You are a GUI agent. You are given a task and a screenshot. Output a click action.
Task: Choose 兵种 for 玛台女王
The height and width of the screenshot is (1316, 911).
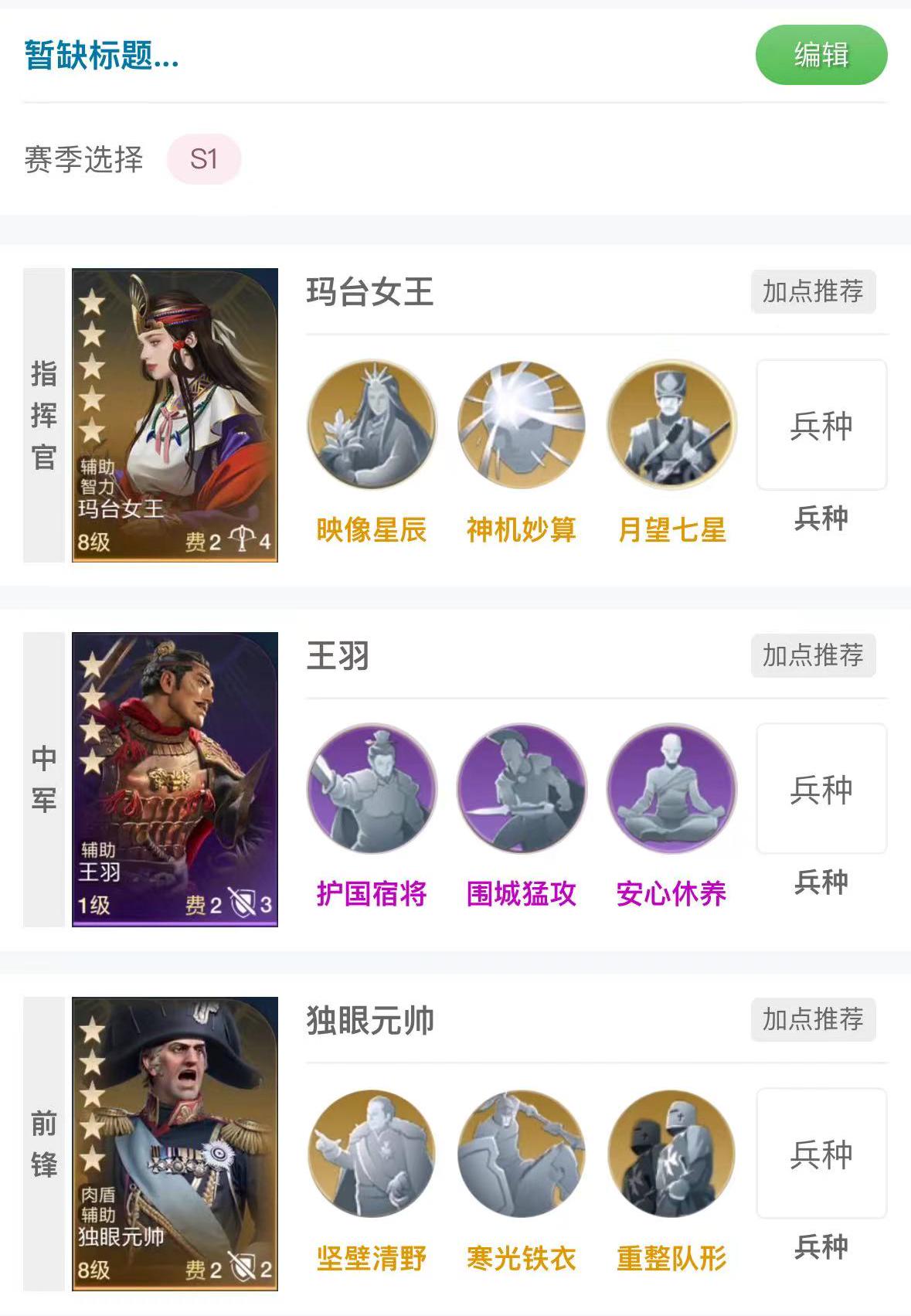(x=821, y=425)
